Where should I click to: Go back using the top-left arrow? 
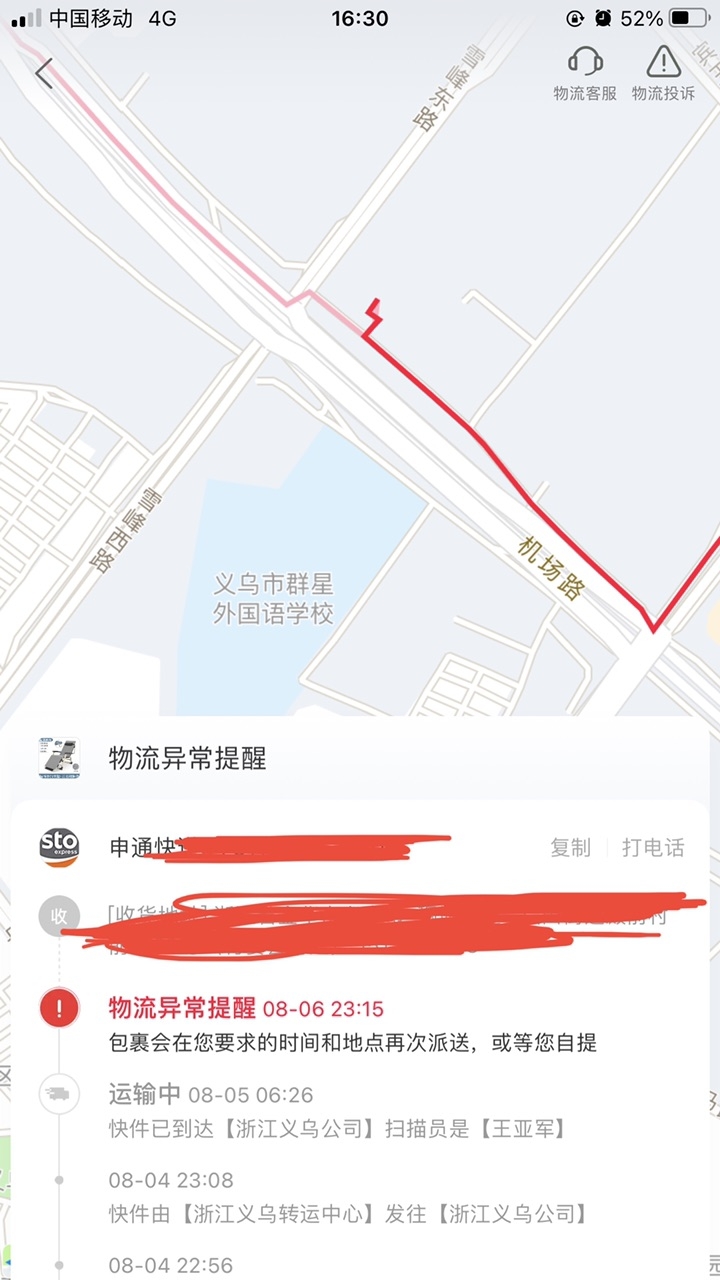click(44, 73)
